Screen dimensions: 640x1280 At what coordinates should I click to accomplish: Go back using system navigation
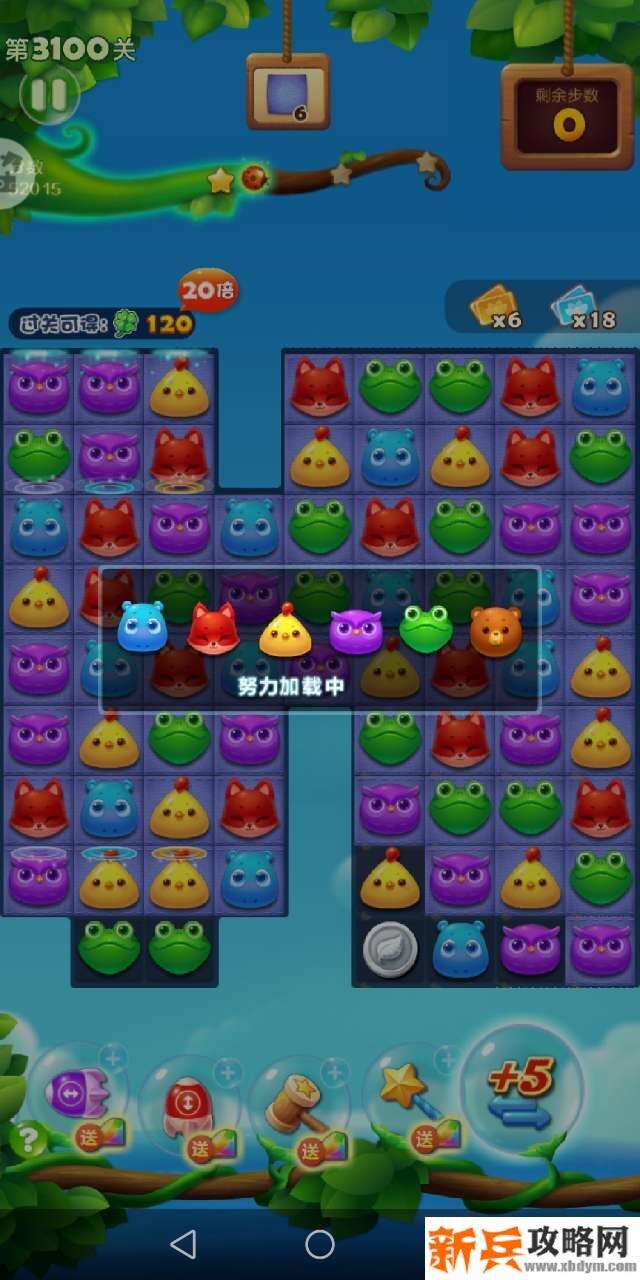(x=183, y=1244)
